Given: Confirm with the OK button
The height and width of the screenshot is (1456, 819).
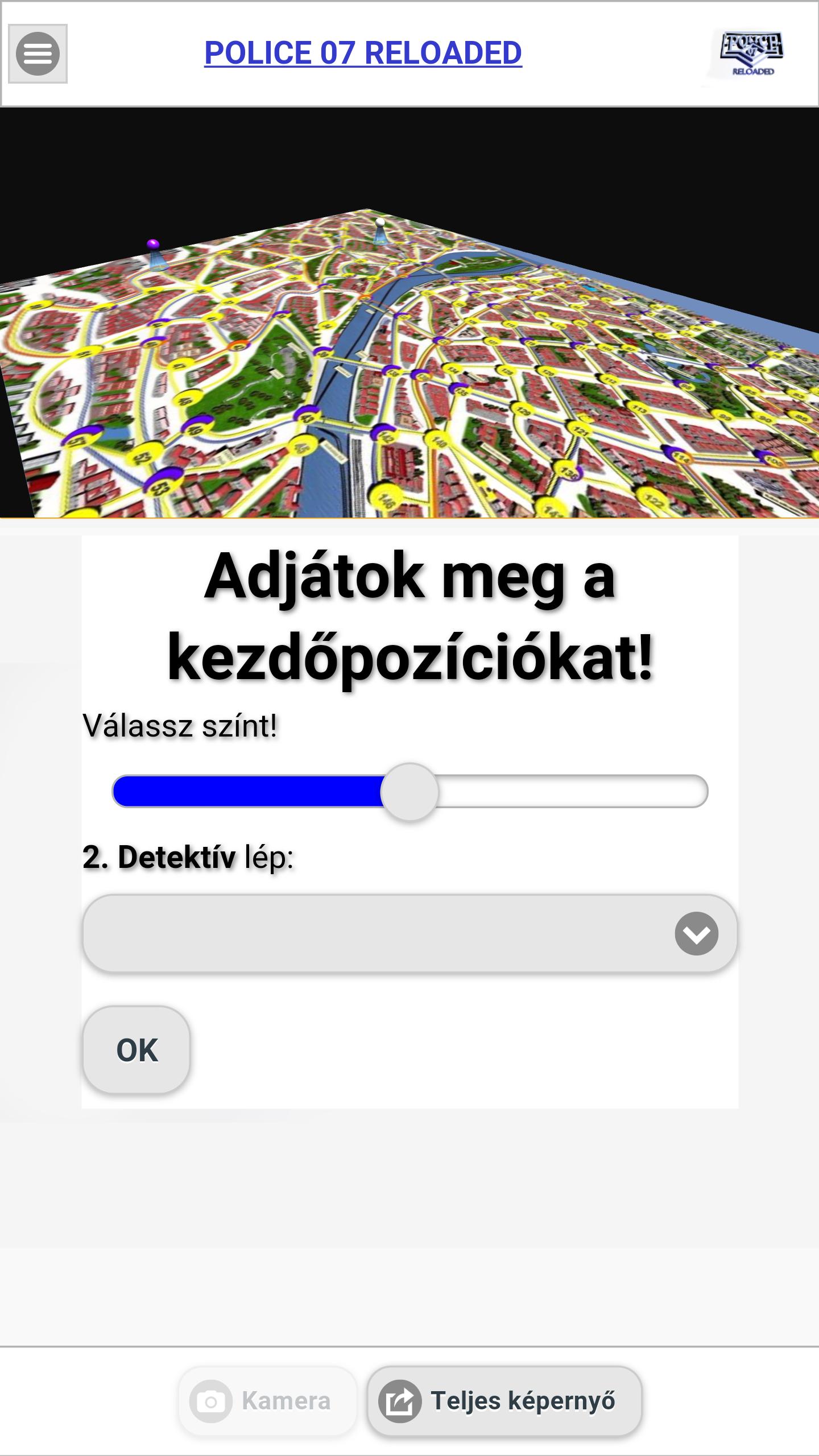Looking at the screenshot, I should (x=136, y=1050).
